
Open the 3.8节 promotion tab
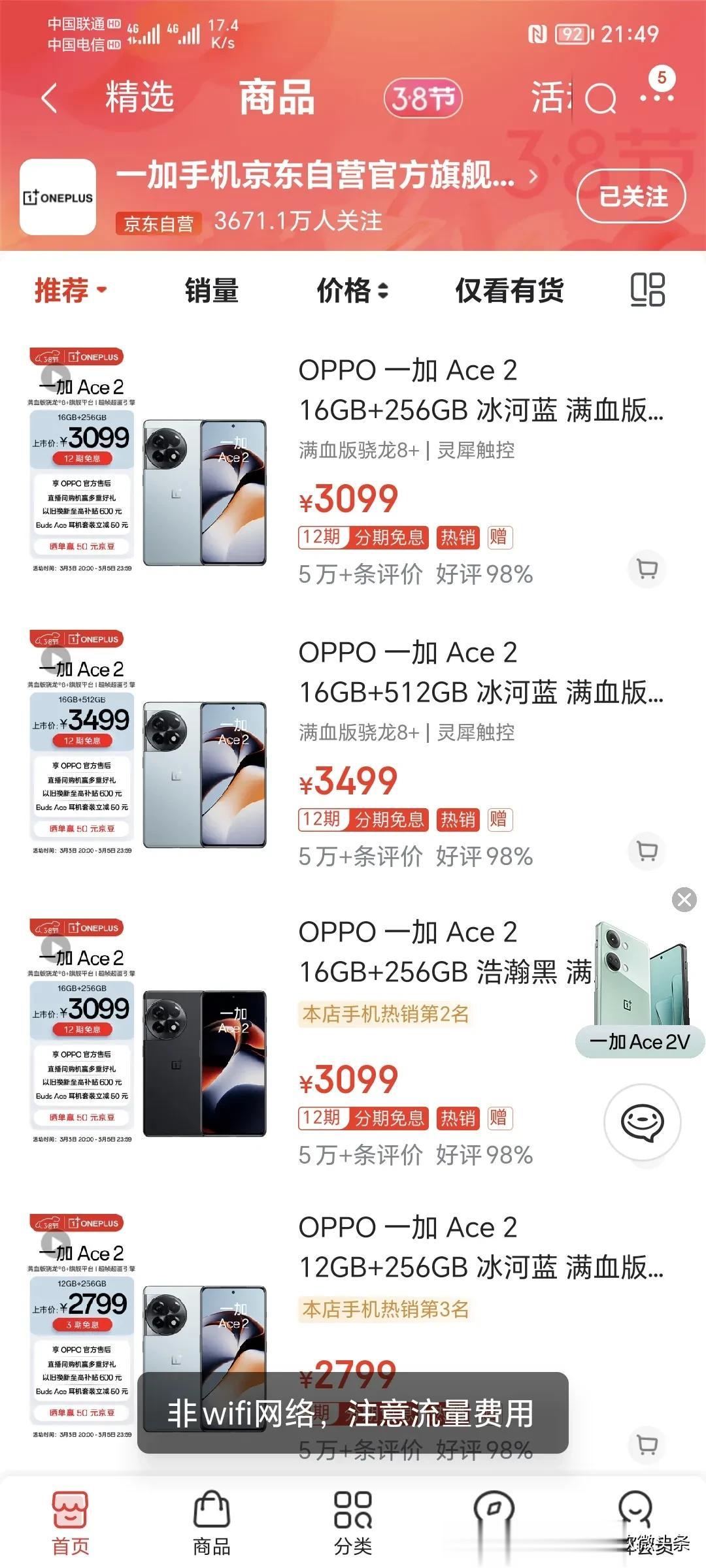click(x=423, y=99)
